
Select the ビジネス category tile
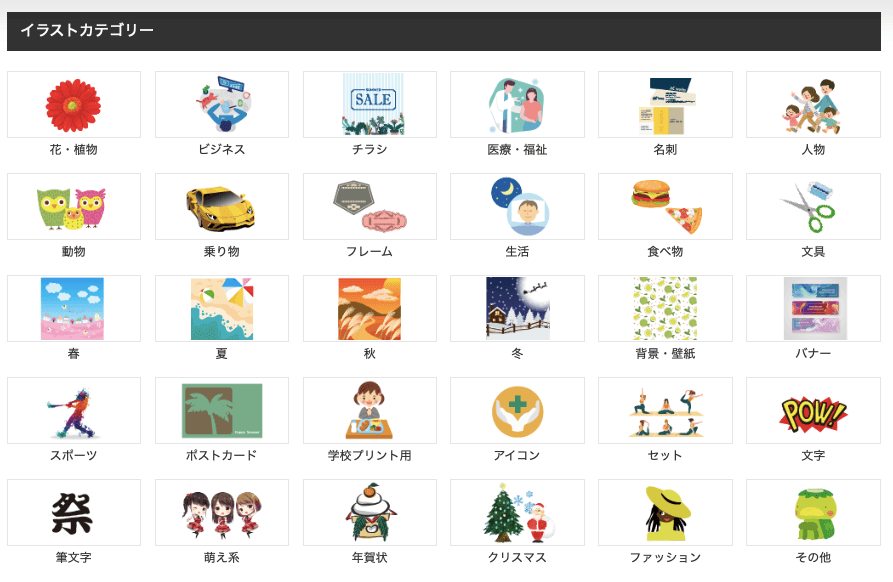point(222,105)
